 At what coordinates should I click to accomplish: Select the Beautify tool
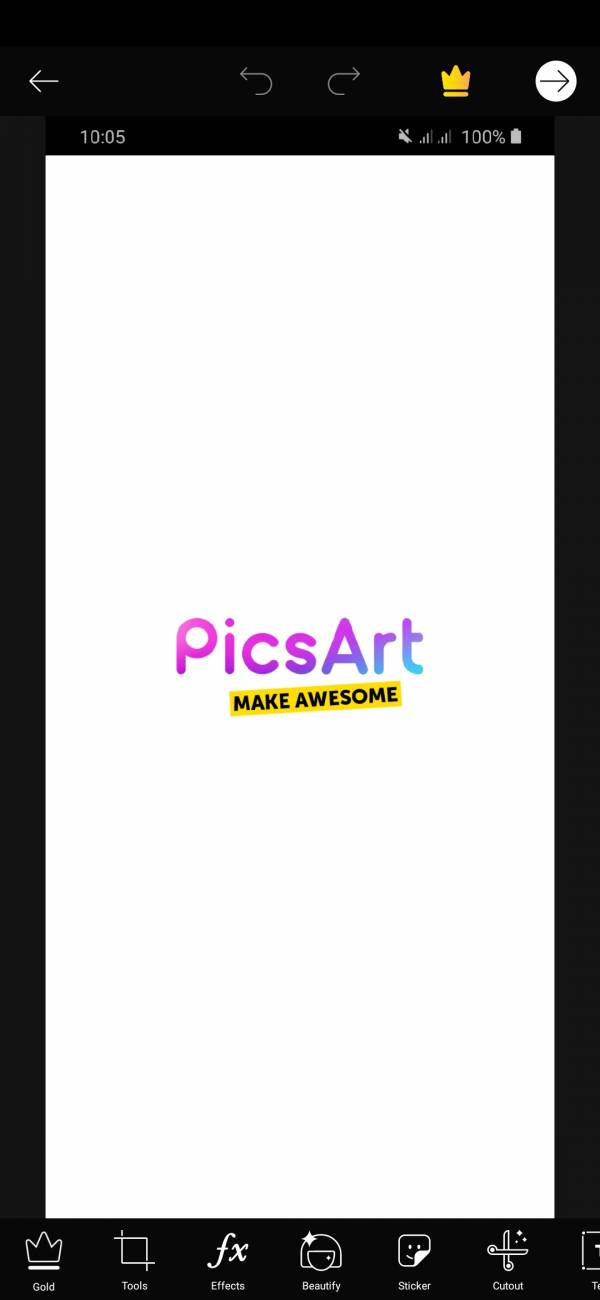[x=321, y=1259]
